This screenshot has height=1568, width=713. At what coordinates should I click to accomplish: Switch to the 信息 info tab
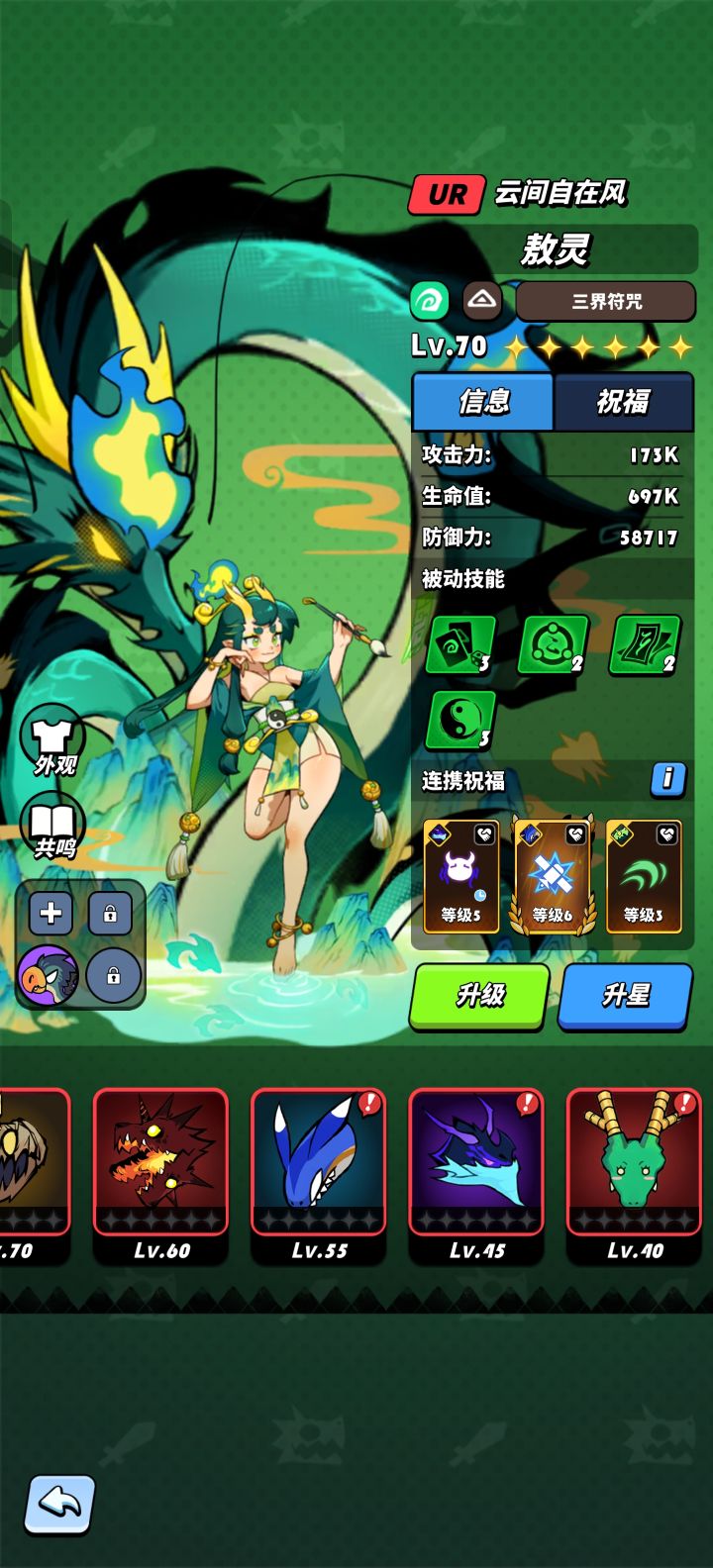(x=483, y=402)
